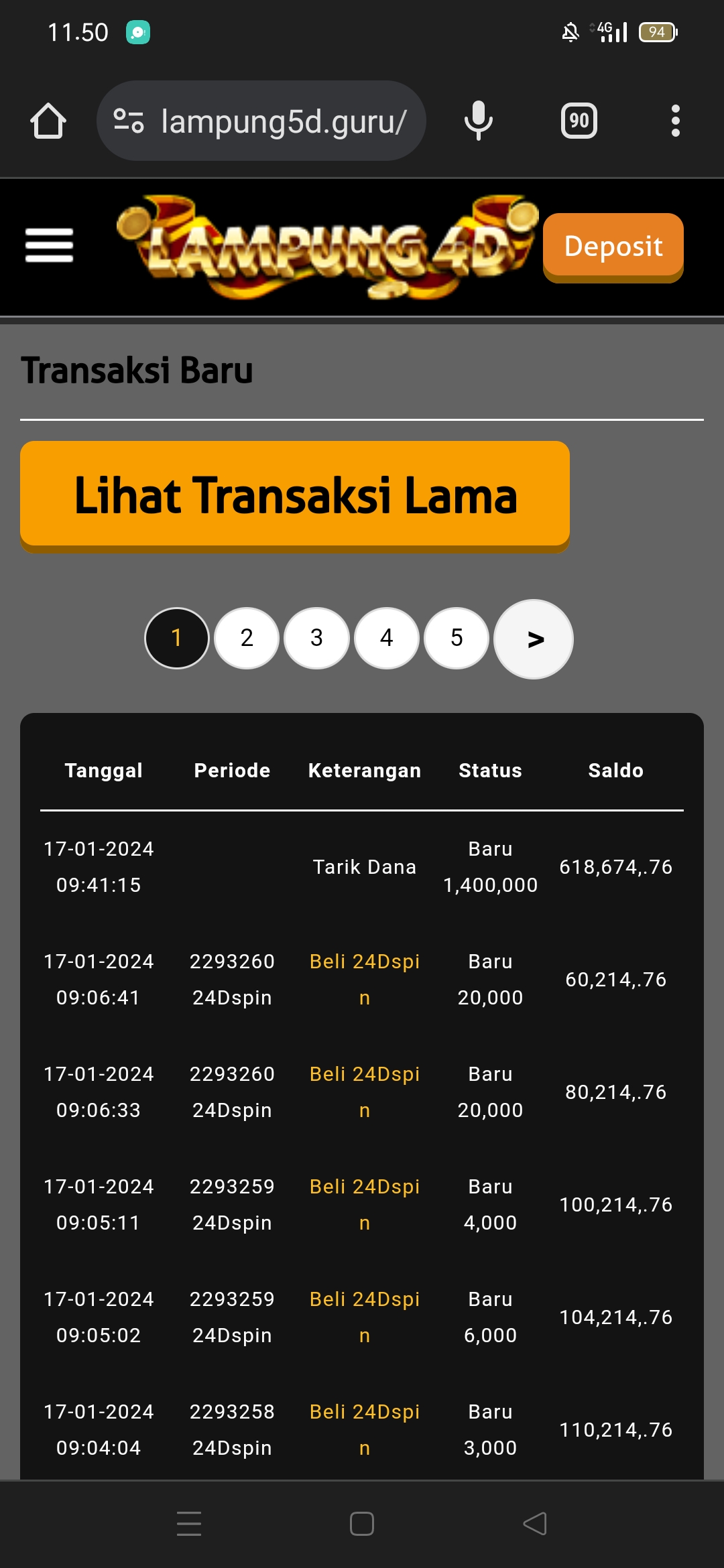This screenshot has height=1568, width=724.
Task: Select transaction page 5
Action: tap(457, 638)
